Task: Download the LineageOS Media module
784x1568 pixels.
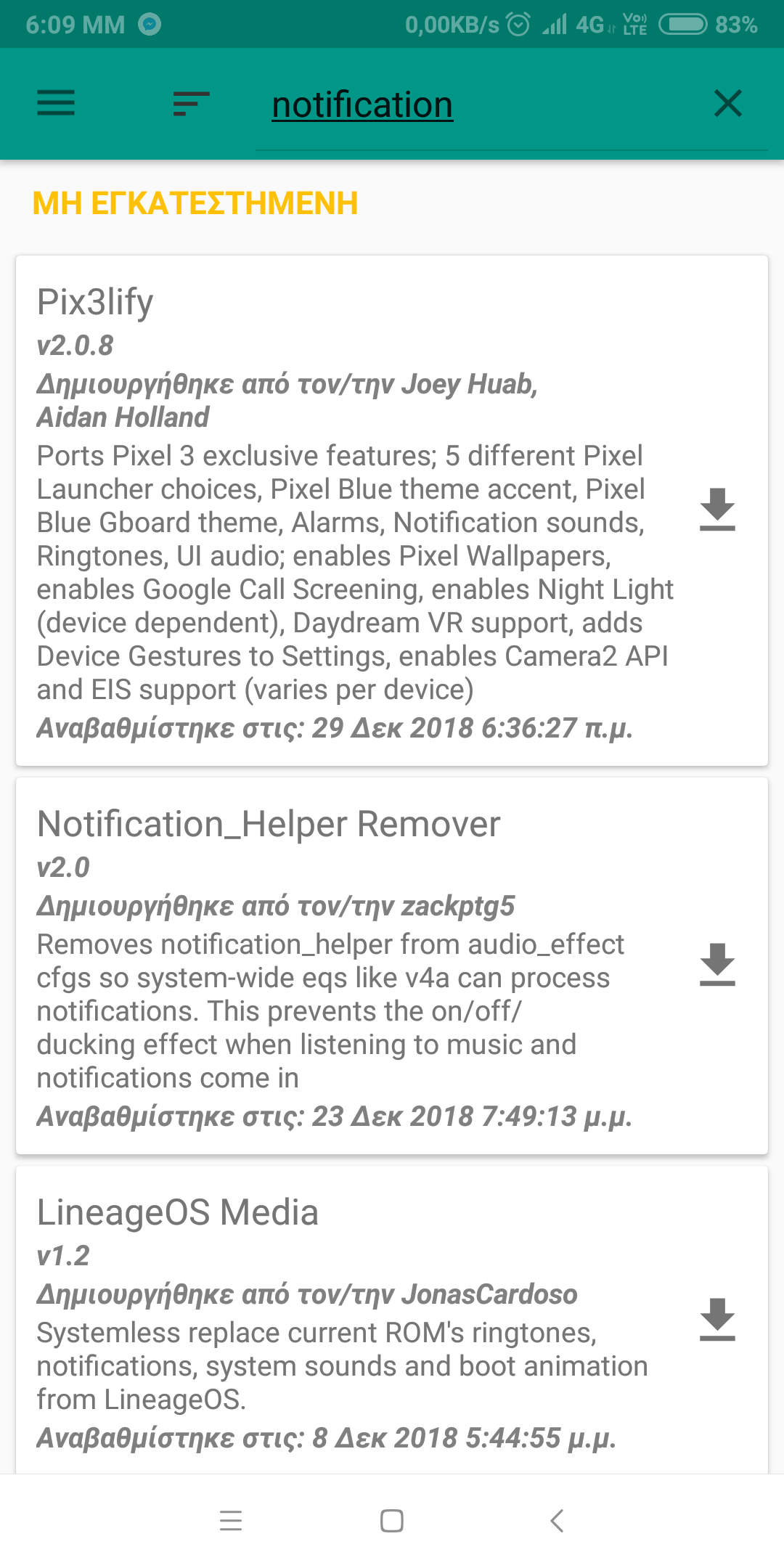Action: click(x=717, y=1319)
